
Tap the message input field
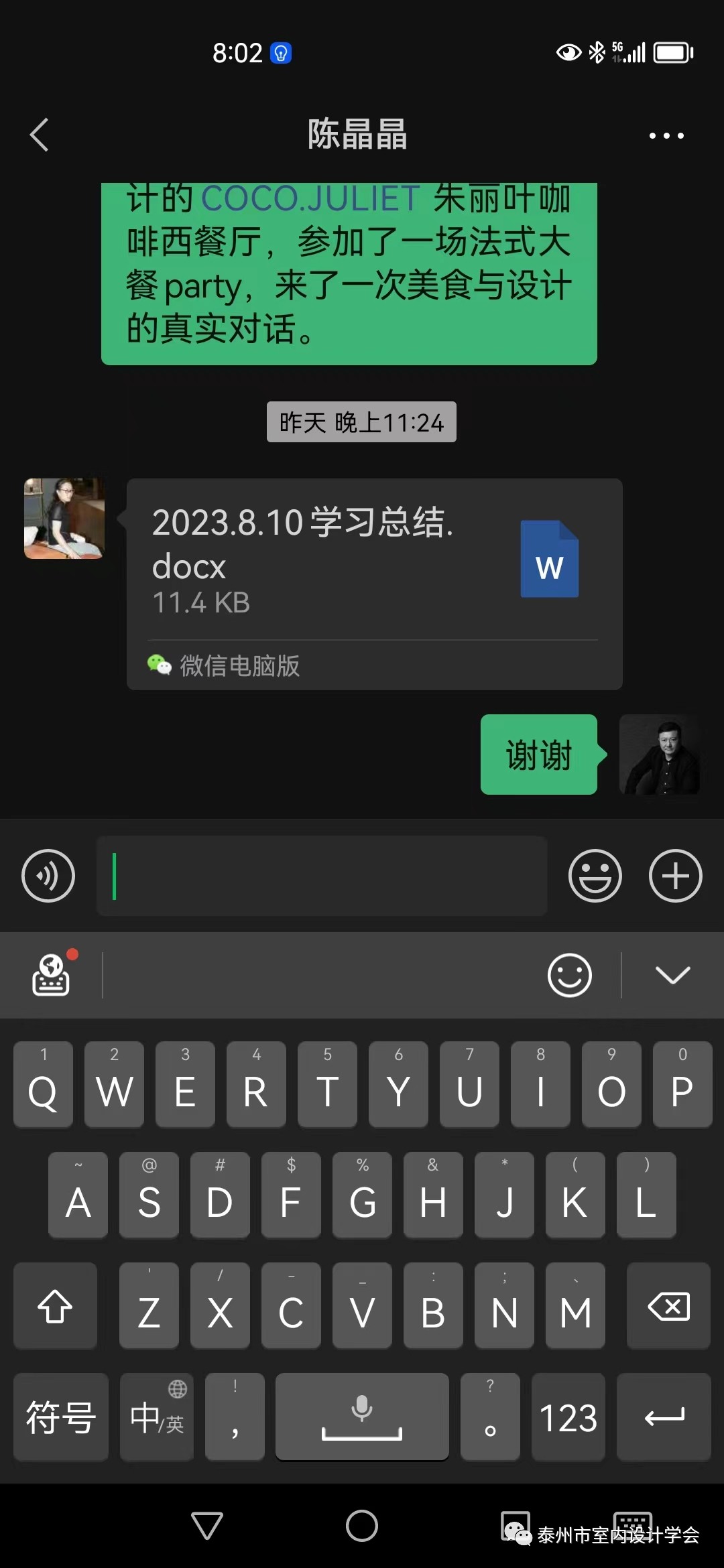click(x=322, y=876)
